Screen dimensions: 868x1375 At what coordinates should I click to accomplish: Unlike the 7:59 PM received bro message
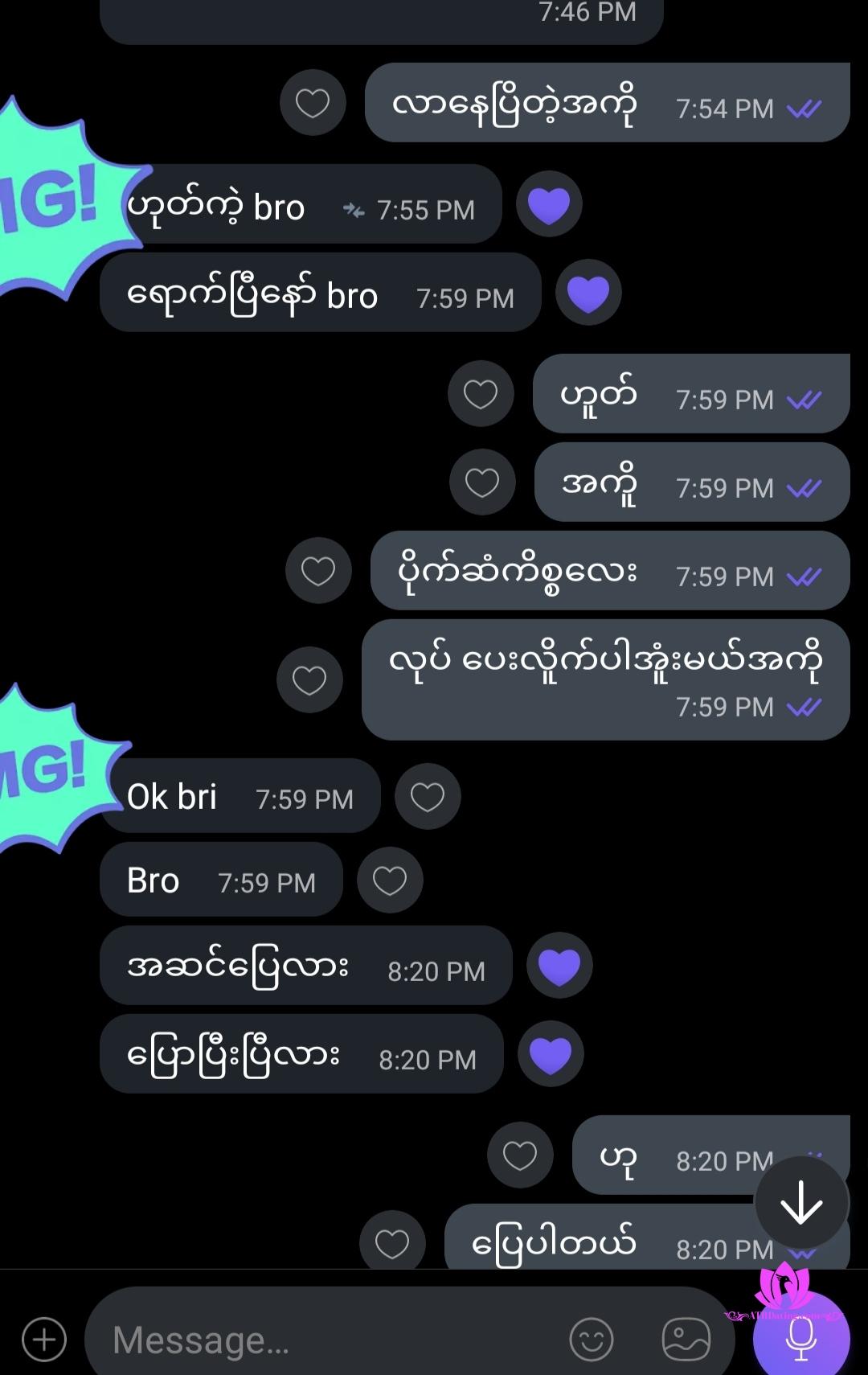pyautogui.click(x=588, y=293)
